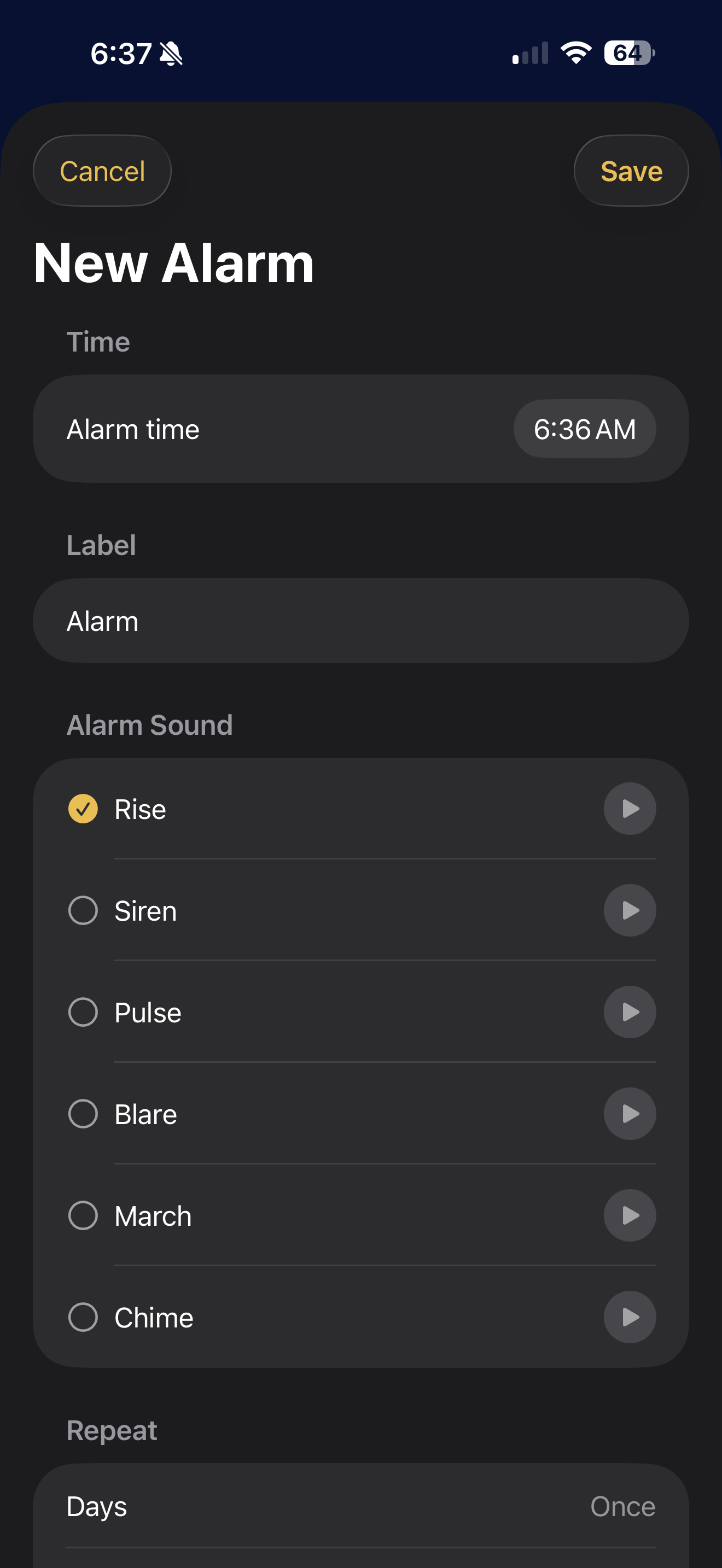Select the Blare alarm sound
The height and width of the screenshot is (1568, 722).
(83, 1114)
